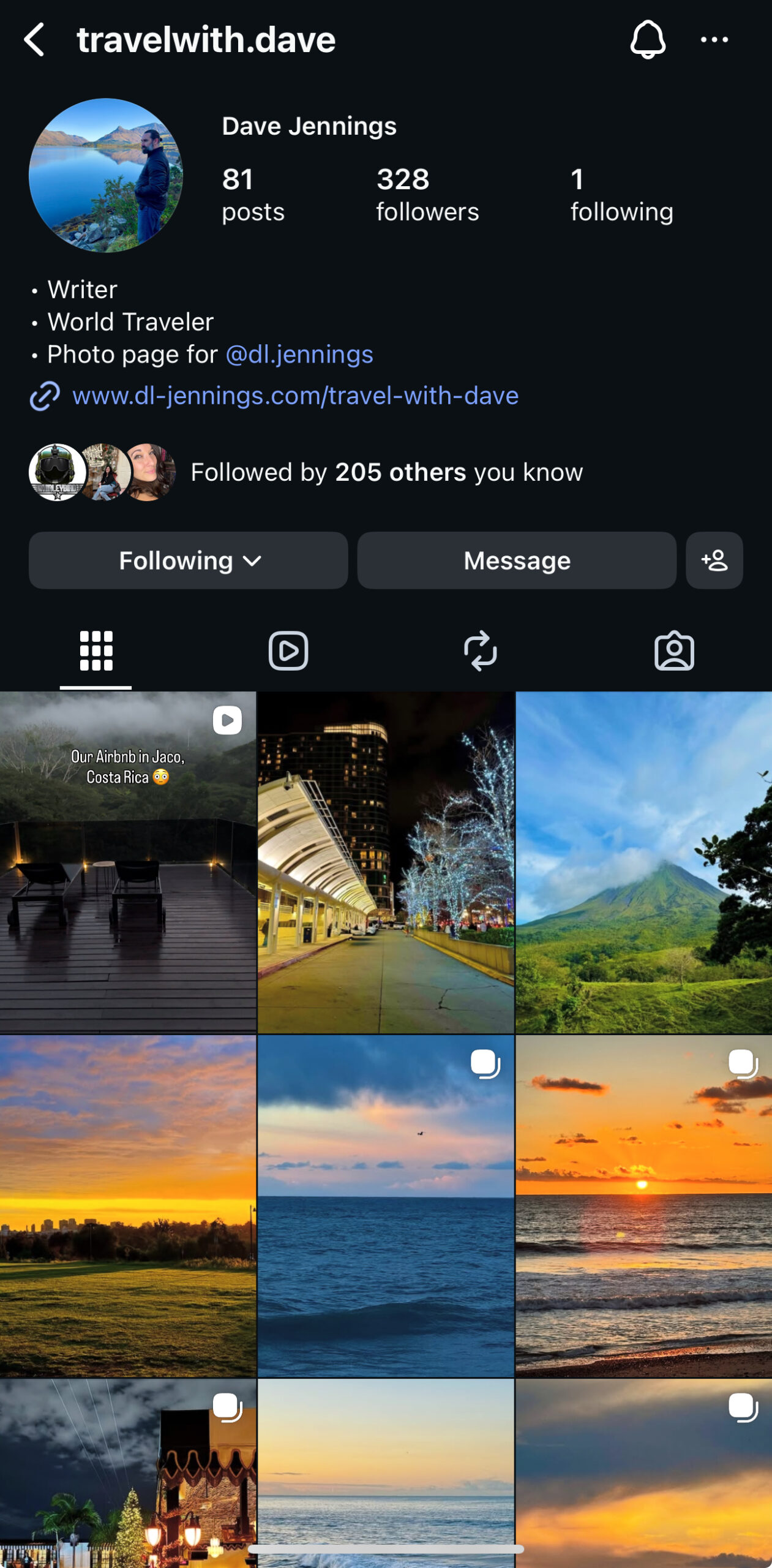Message Dave Jennings
The image size is (772, 1568).
pos(517,560)
